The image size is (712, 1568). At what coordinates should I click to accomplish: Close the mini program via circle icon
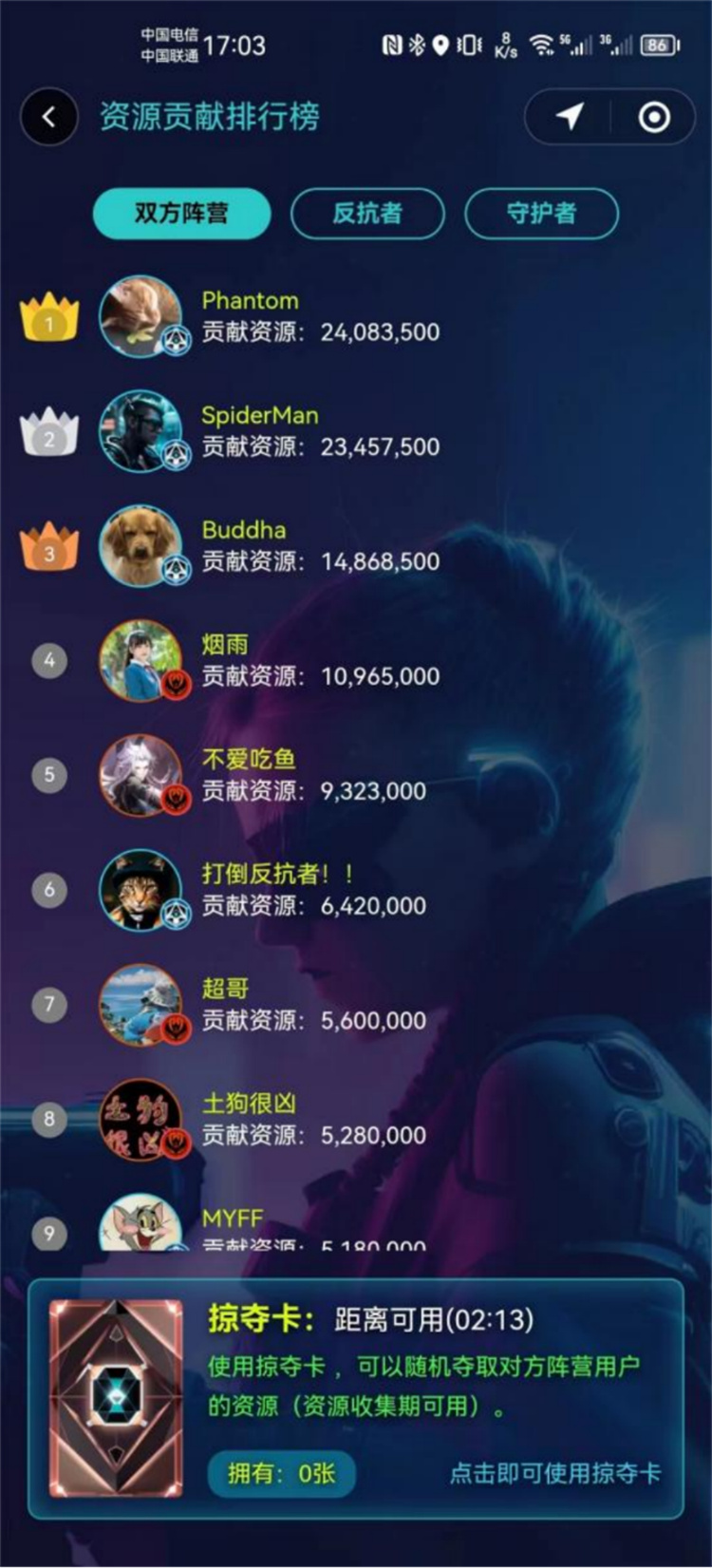click(653, 117)
